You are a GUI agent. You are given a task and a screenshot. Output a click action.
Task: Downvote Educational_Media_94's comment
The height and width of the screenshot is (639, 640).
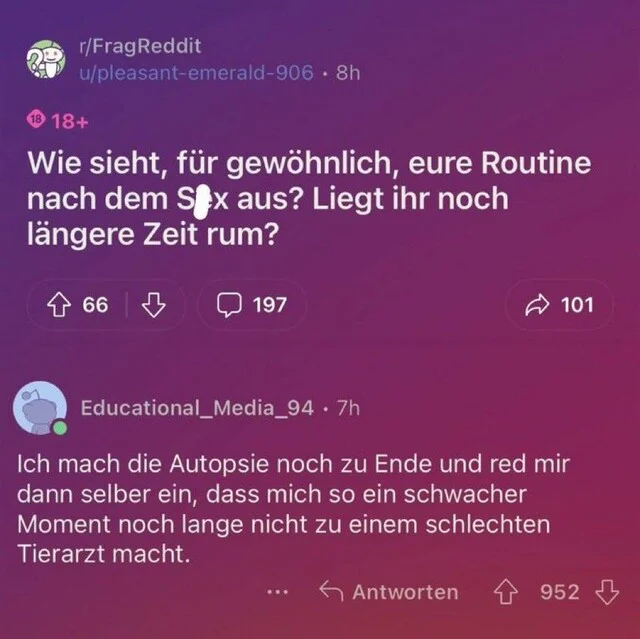click(607, 592)
